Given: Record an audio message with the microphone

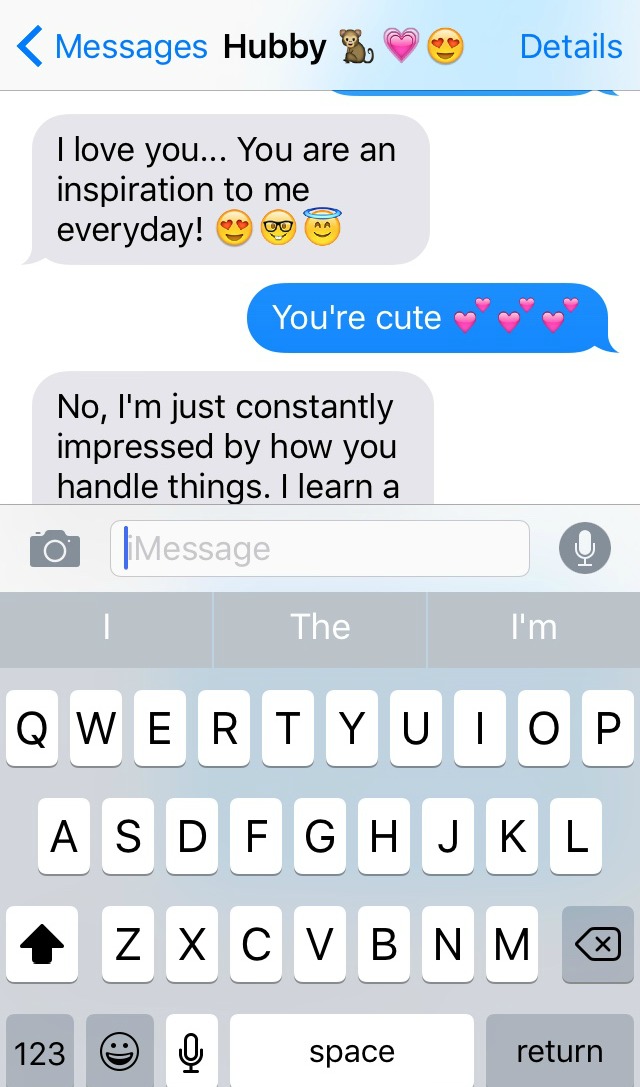Looking at the screenshot, I should coord(585,548).
